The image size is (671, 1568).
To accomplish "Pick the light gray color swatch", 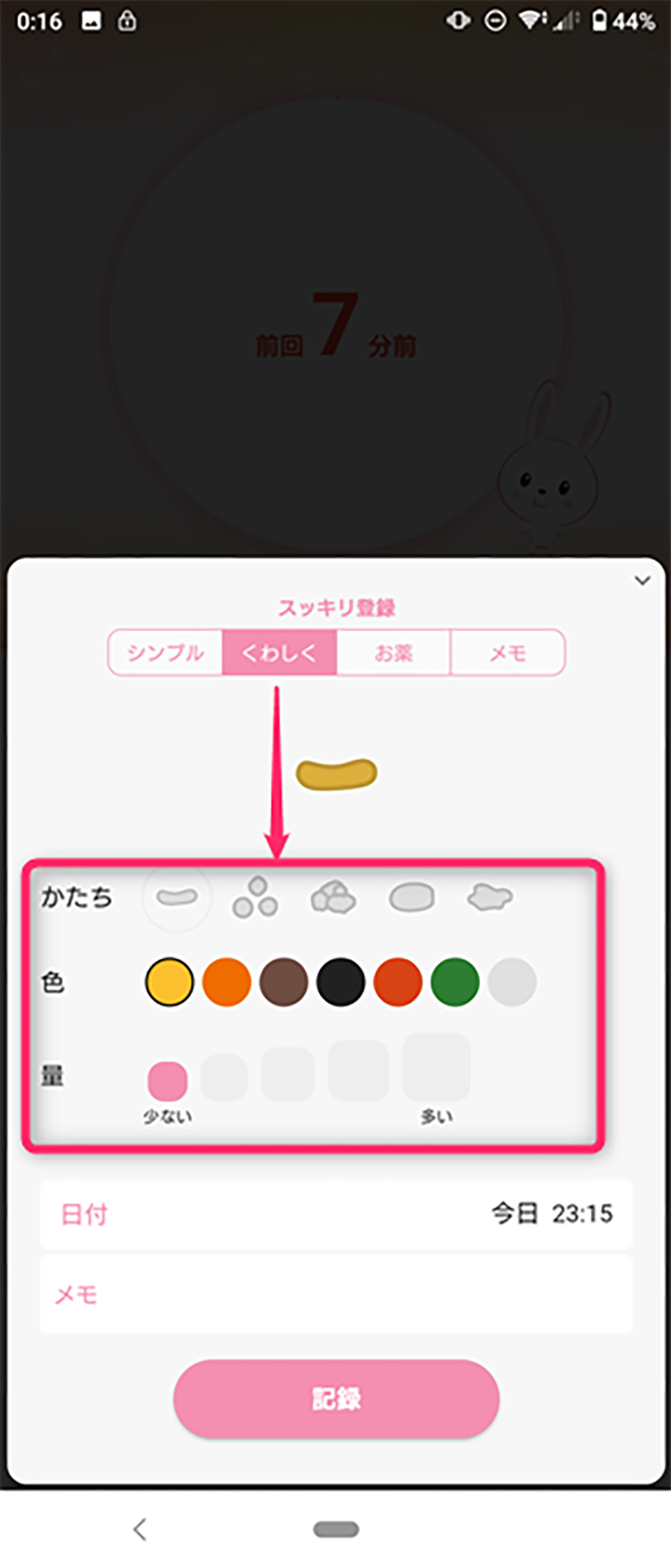I will 512,982.
